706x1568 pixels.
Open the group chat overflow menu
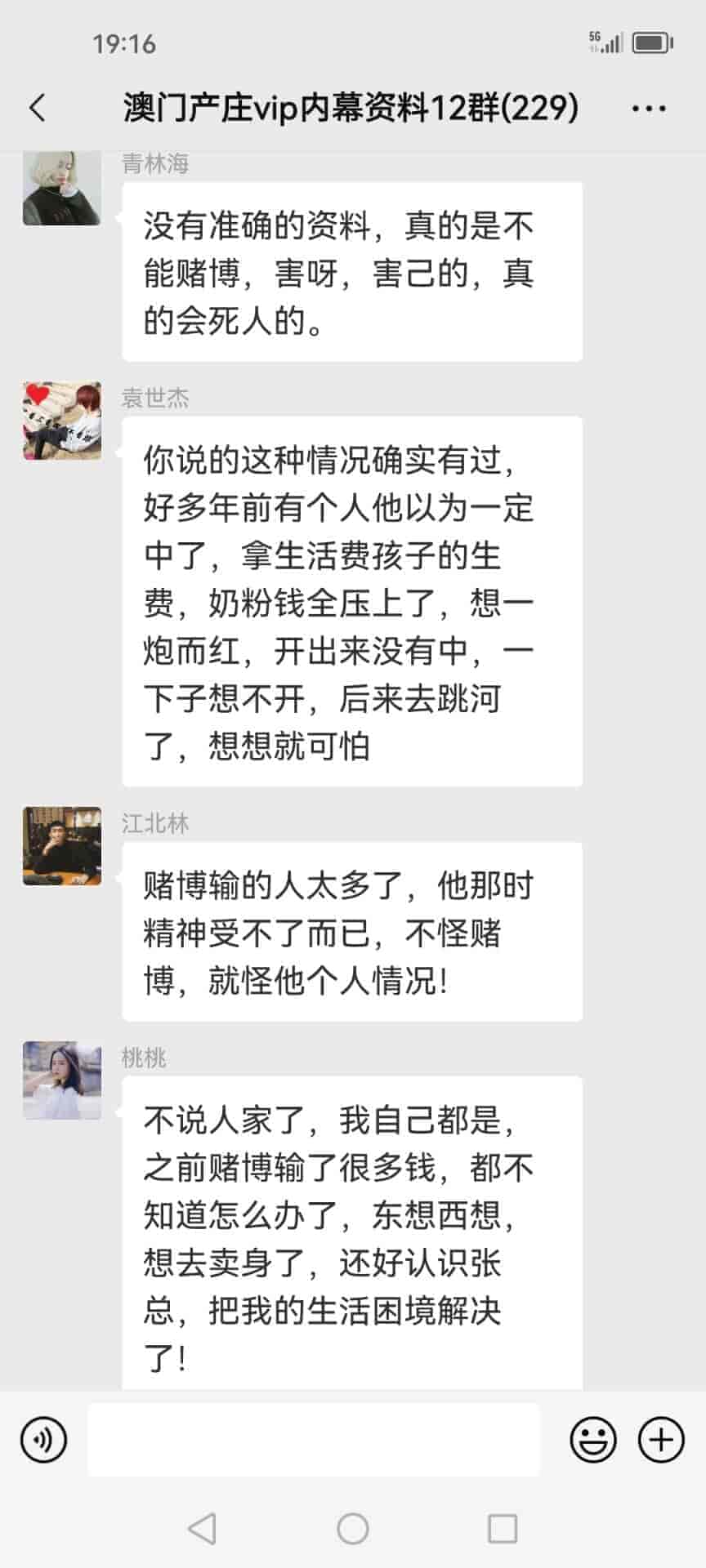click(x=649, y=108)
